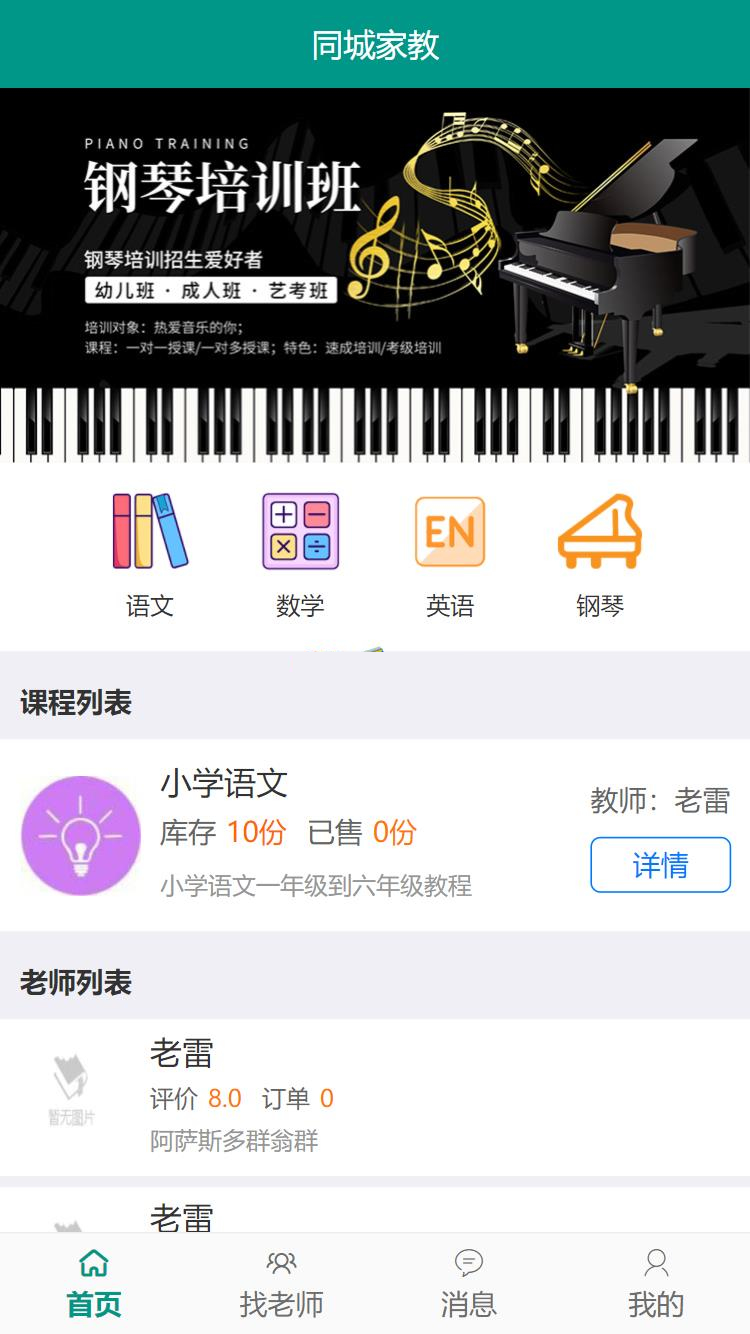Open the 我的 tab
Image resolution: width=750 pixels, height=1334 pixels.
pos(656,1285)
